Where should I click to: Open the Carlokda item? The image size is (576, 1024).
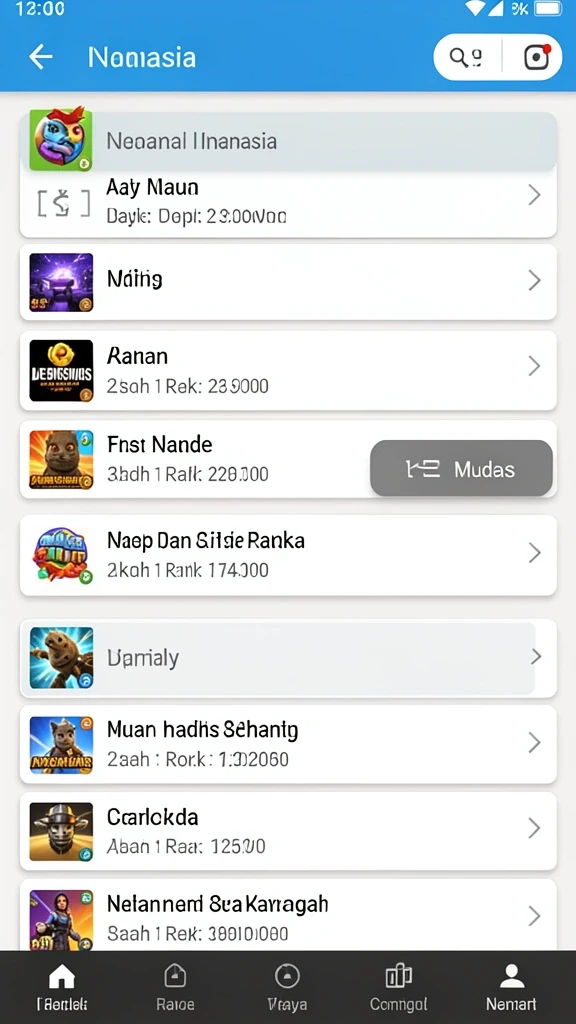pyautogui.click(x=288, y=831)
